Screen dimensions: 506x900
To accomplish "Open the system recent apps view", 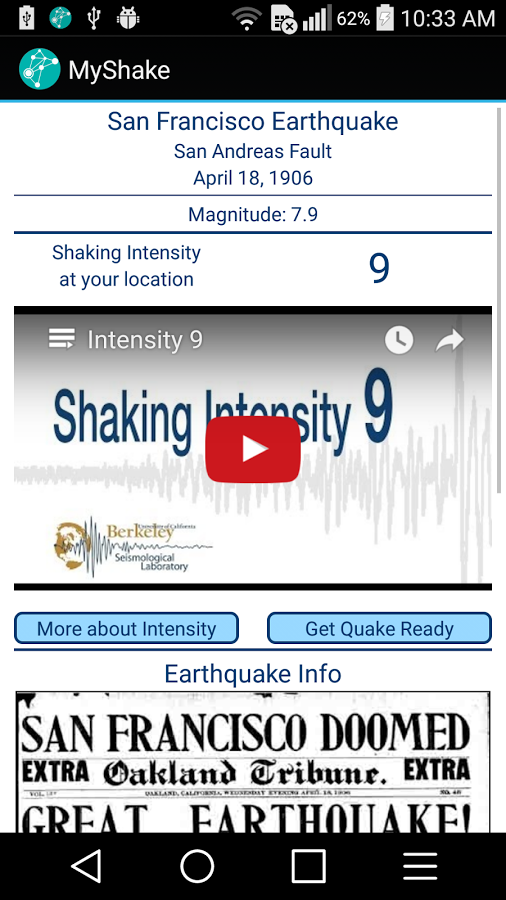I will point(309,866).
